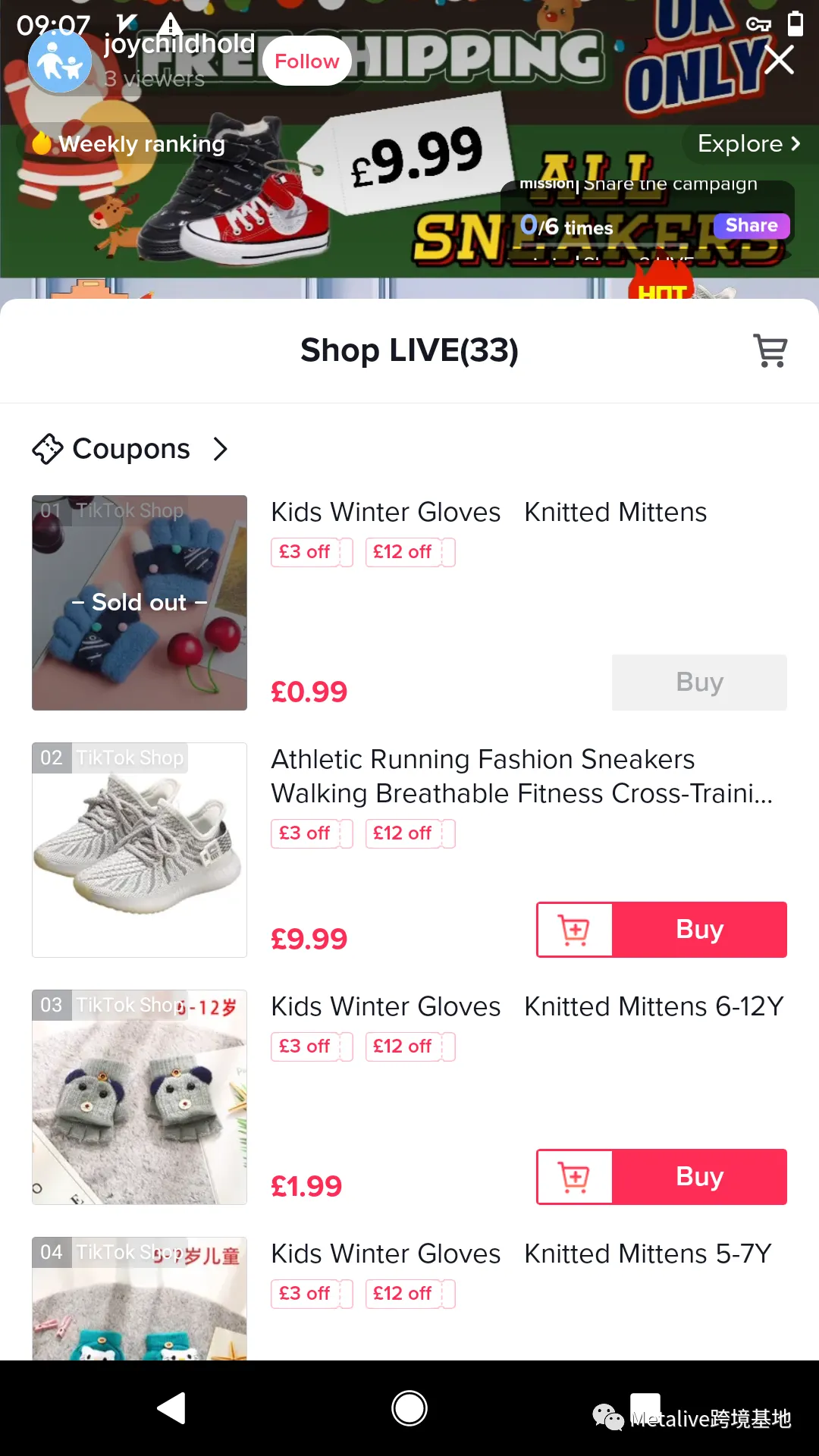Go to the home screen
Viewport: 819px width, 1456px height.
[x=409, y=1408]
